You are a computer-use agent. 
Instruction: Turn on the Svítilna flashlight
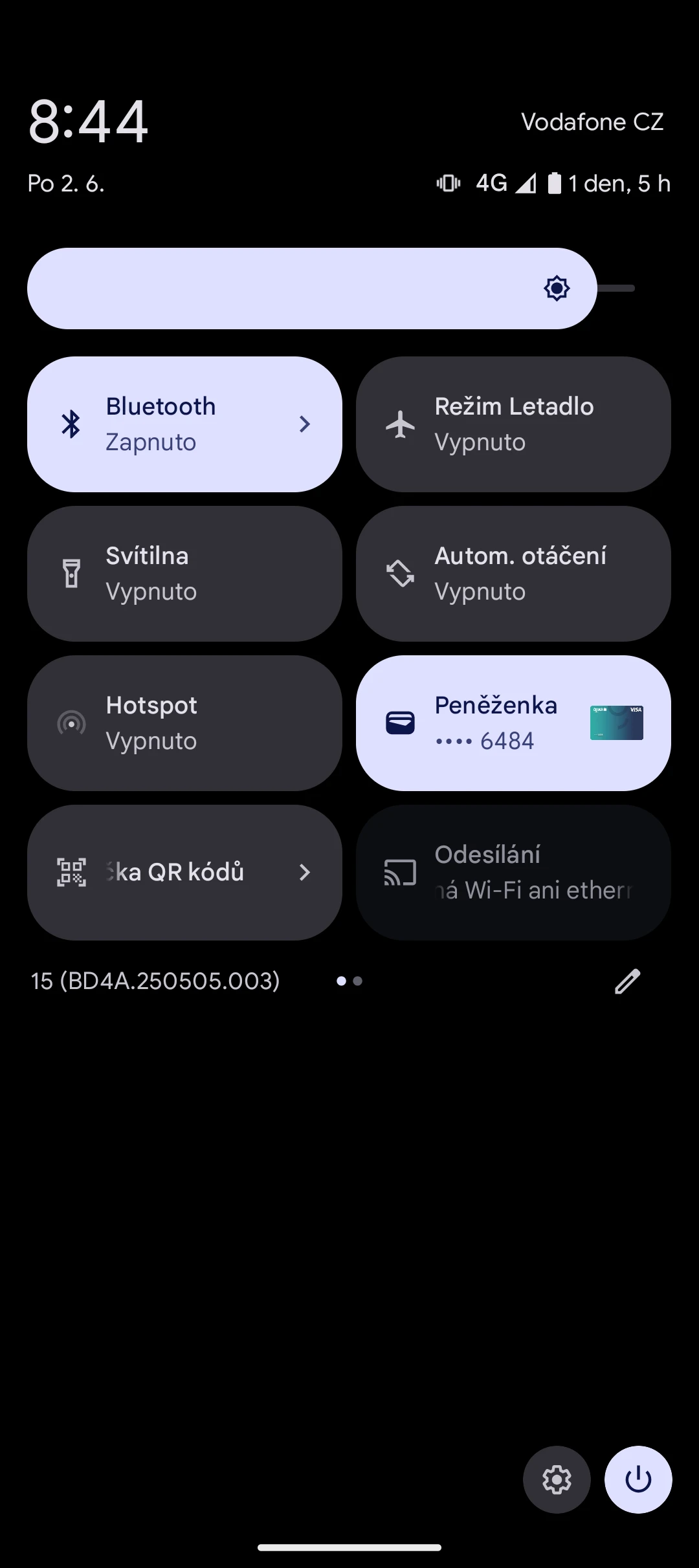[184, 574]
